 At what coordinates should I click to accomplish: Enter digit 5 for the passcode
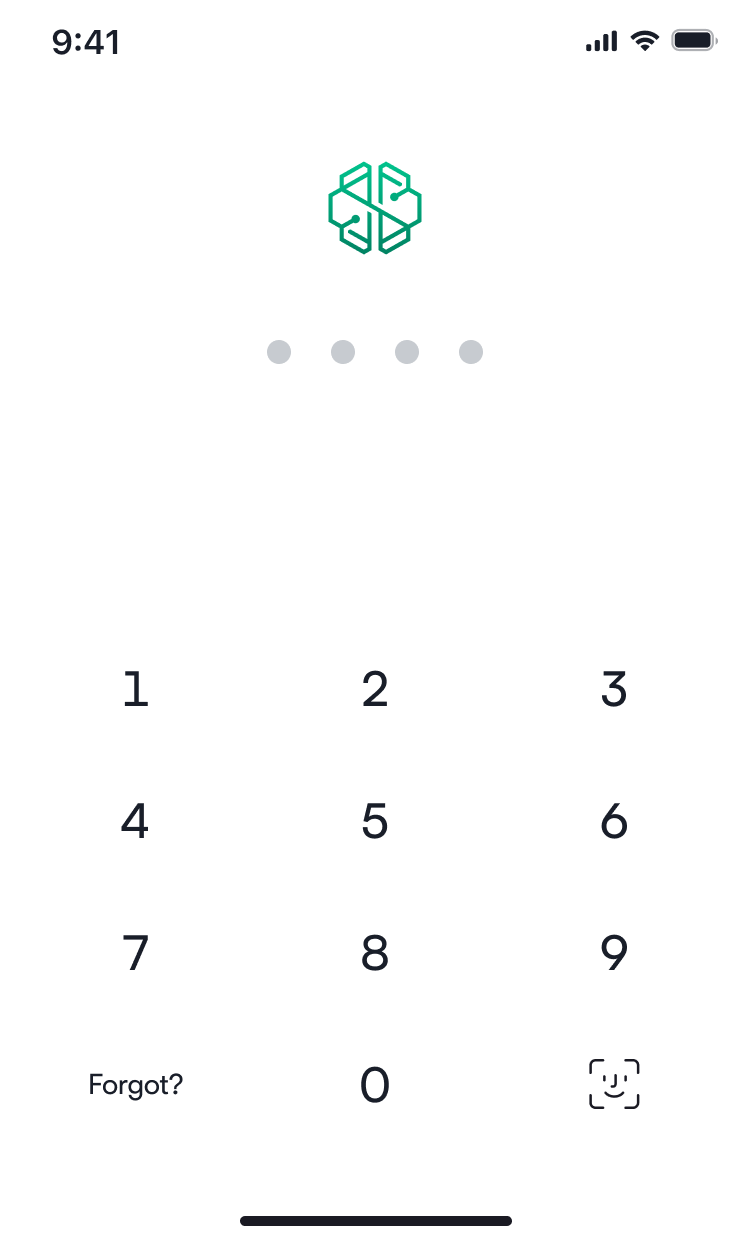[375, 821]
